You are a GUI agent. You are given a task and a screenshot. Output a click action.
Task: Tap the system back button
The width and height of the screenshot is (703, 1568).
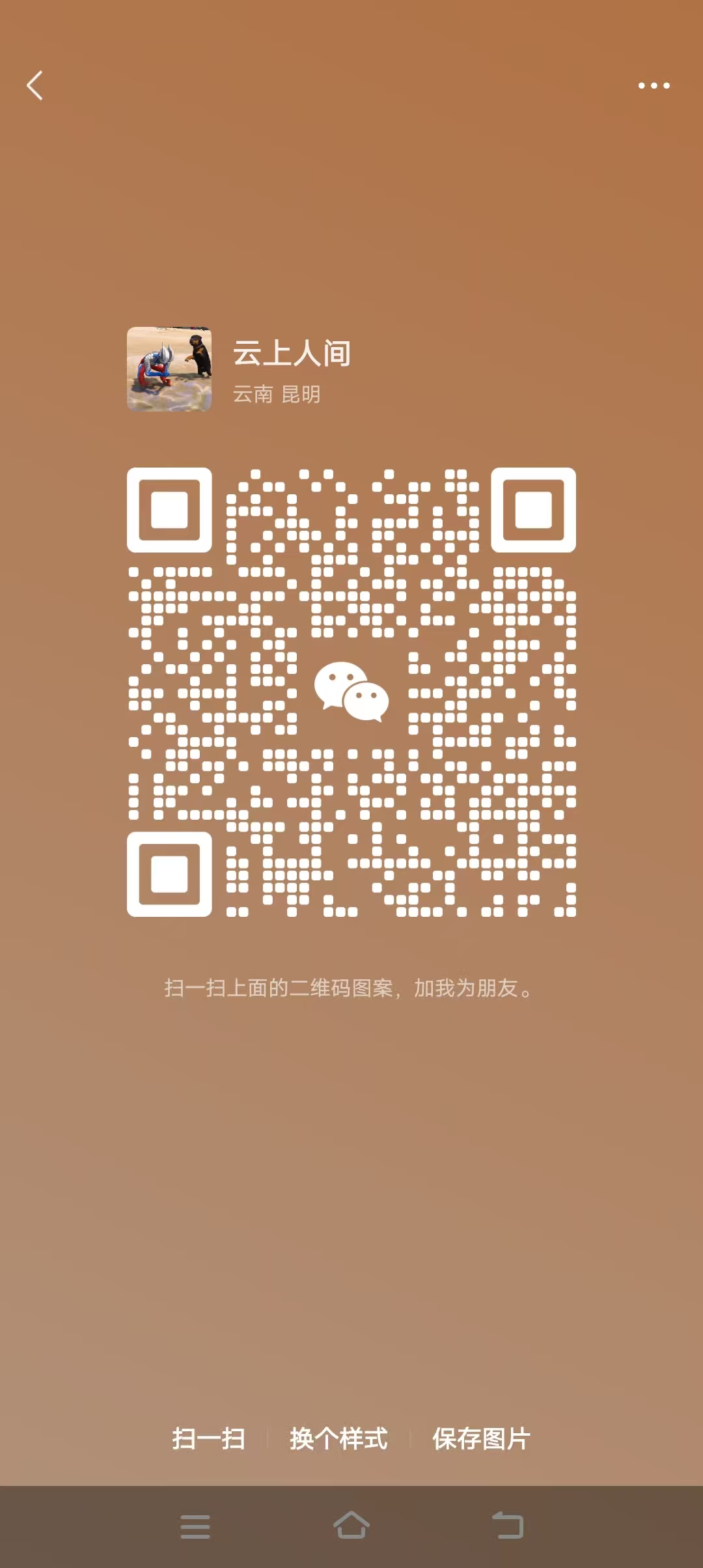point(508,1526)
